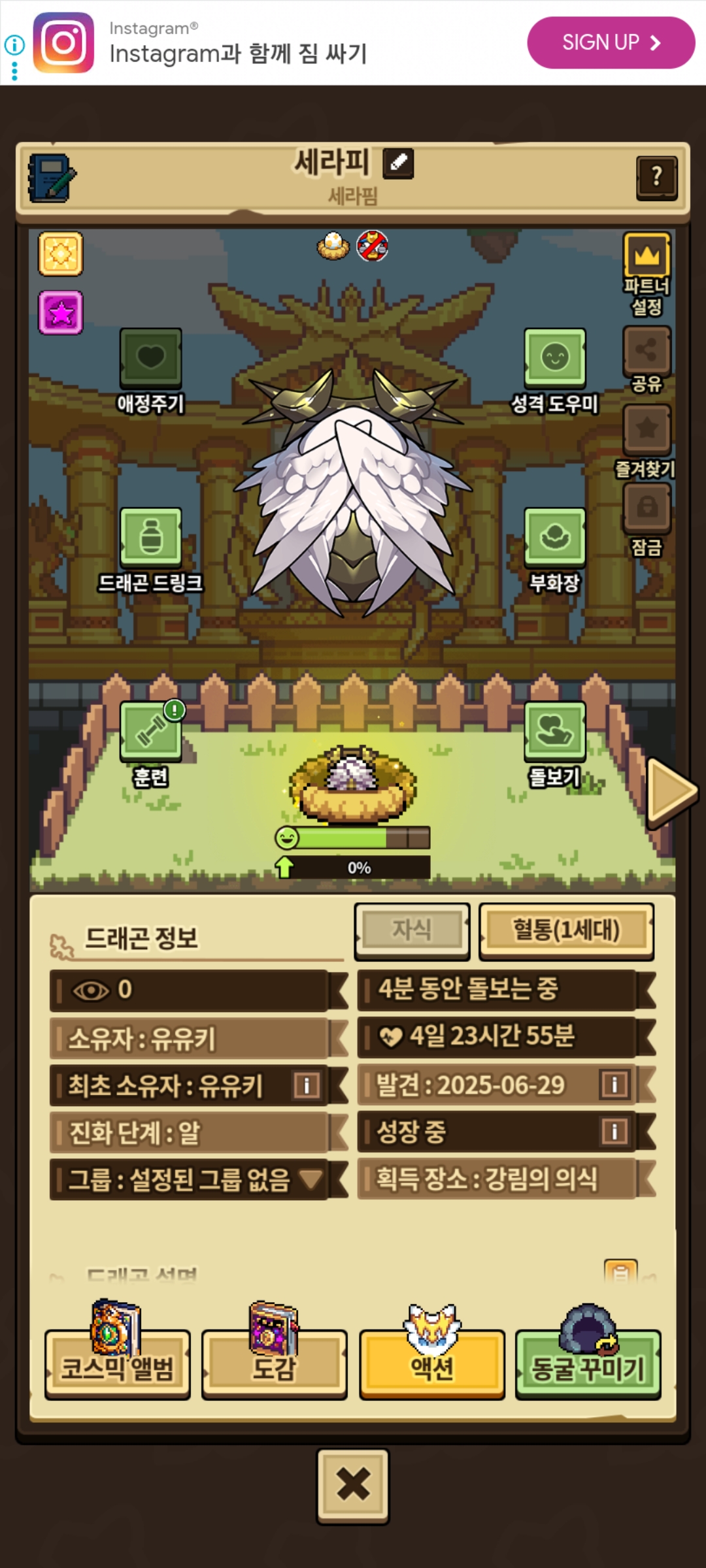The width and height of the screenshot is (706, 1568).
Task: Open 도감 encyclopedia
Action: click(x=275, y=1365)
